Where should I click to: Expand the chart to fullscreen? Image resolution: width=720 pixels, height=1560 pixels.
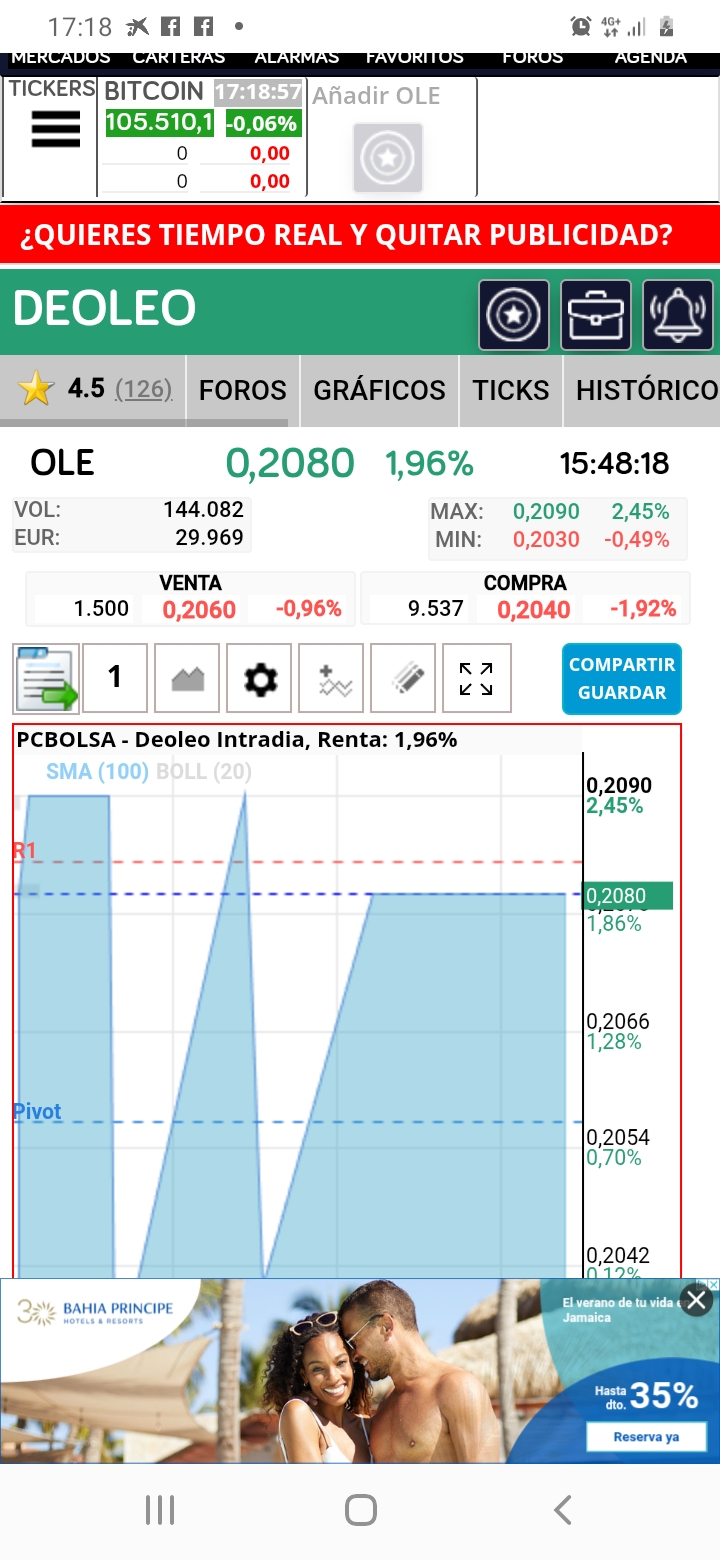476,678
